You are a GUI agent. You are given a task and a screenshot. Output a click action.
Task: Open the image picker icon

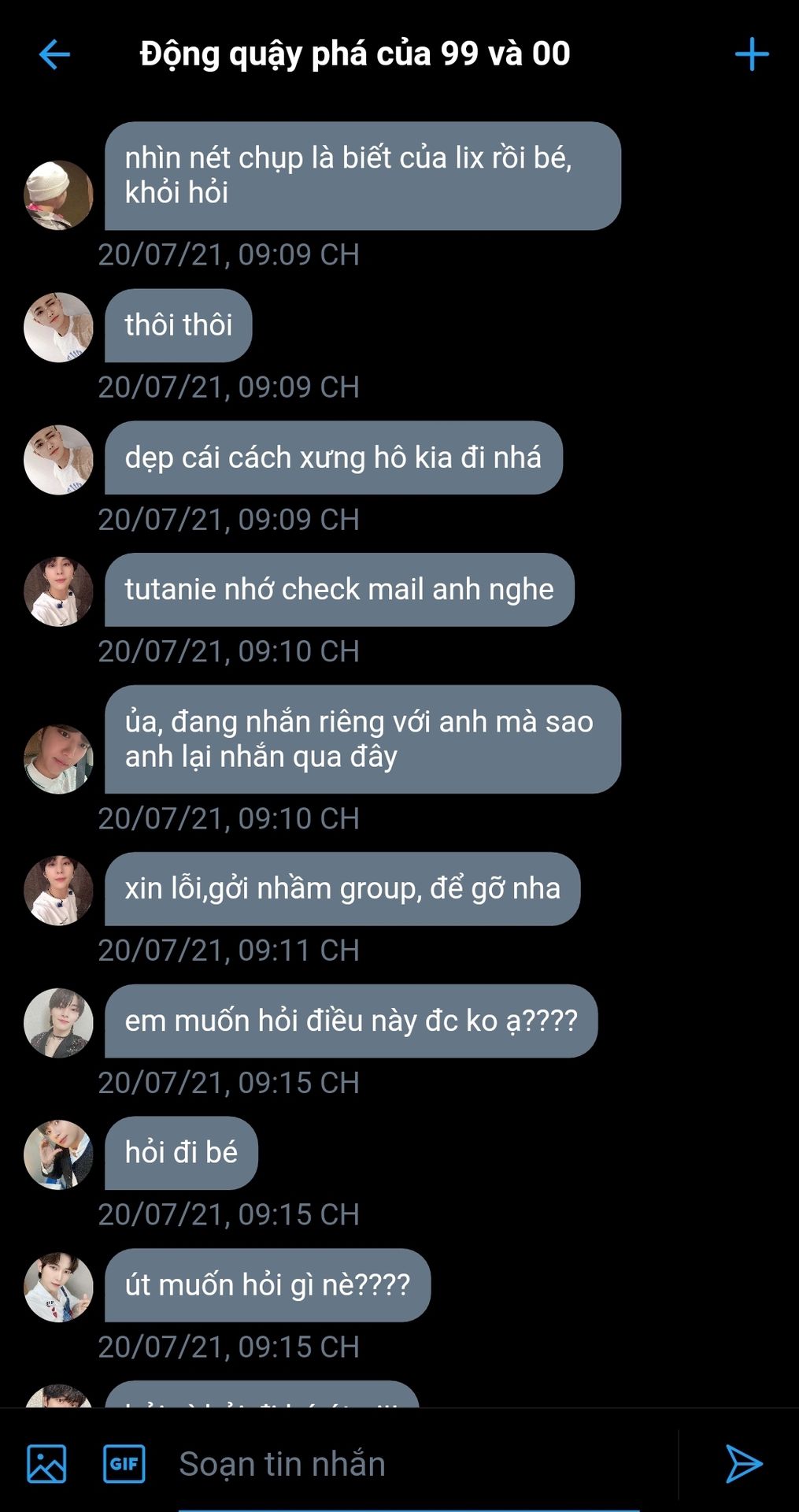[46, 1464]
